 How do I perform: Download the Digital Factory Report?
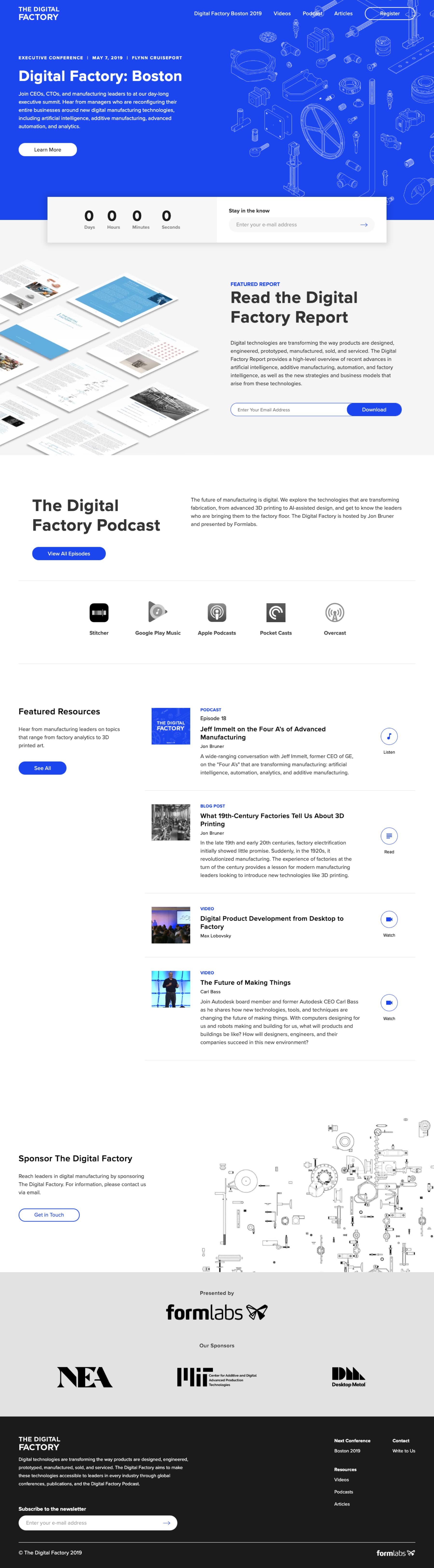[374, 410]
